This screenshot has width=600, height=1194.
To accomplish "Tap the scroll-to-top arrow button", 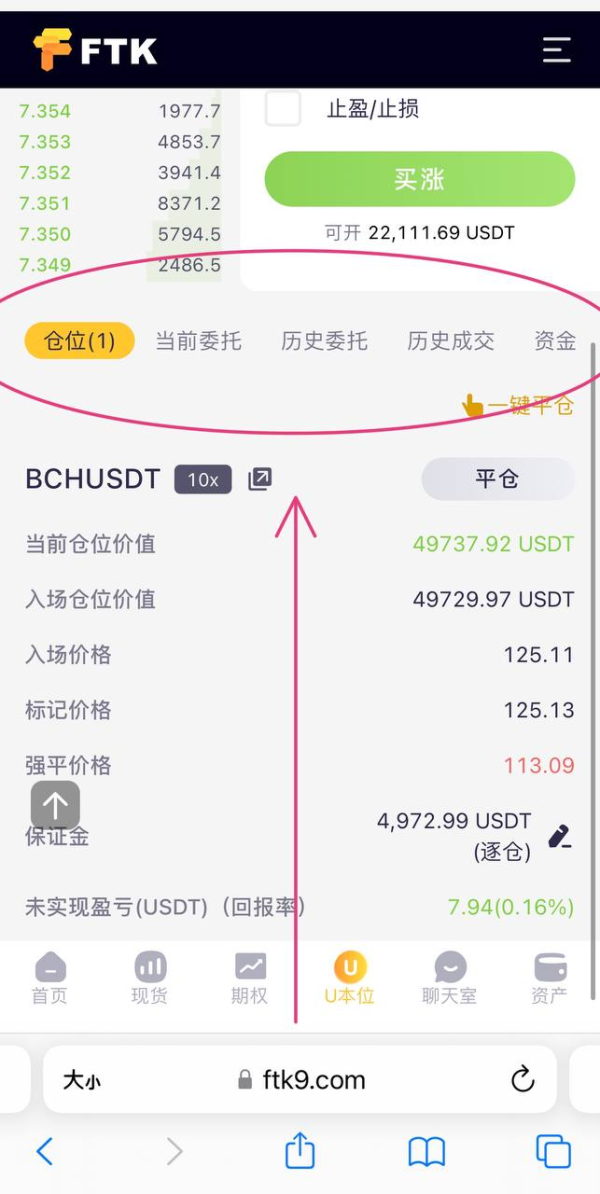I will pyautogui.click(x=55, y=805).
